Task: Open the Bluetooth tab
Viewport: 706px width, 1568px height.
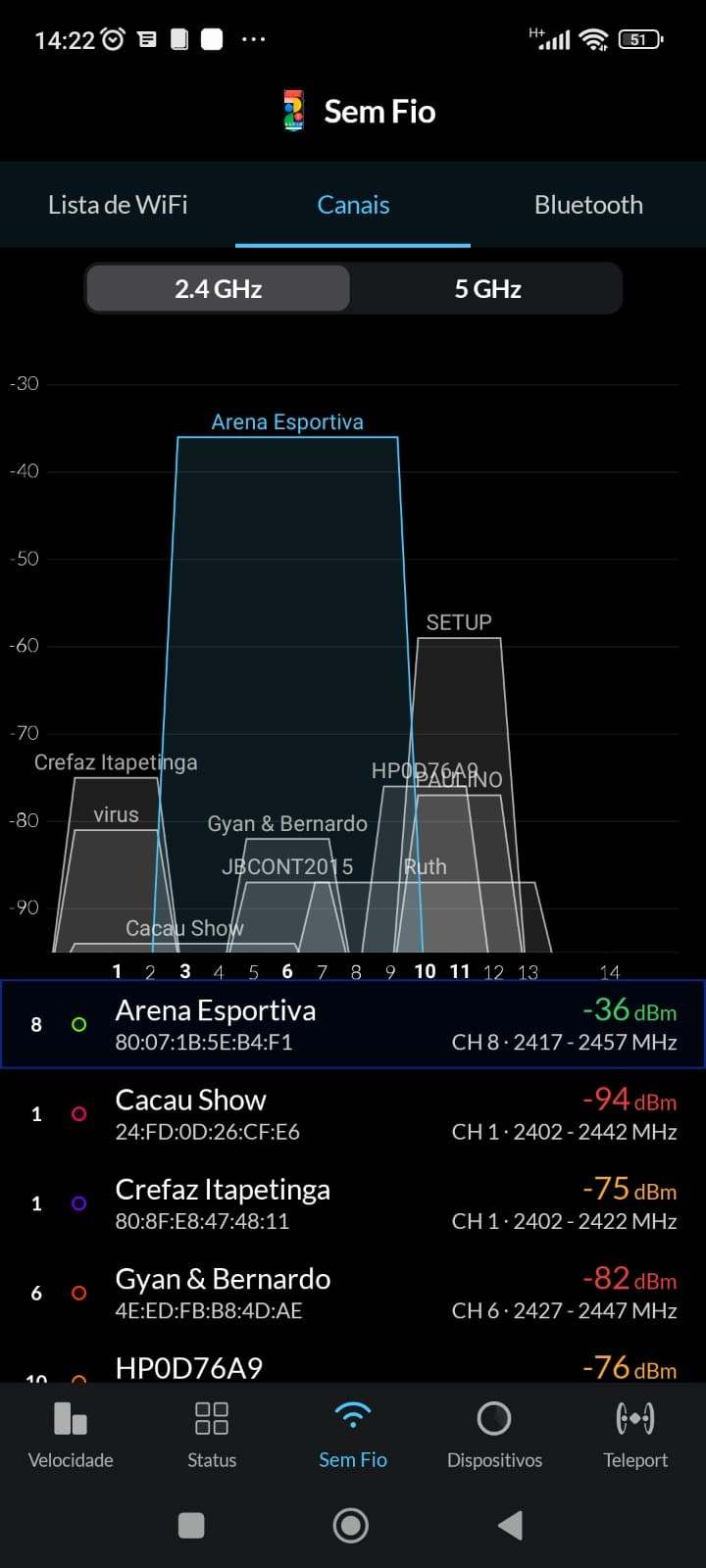Action: [588, 205]
